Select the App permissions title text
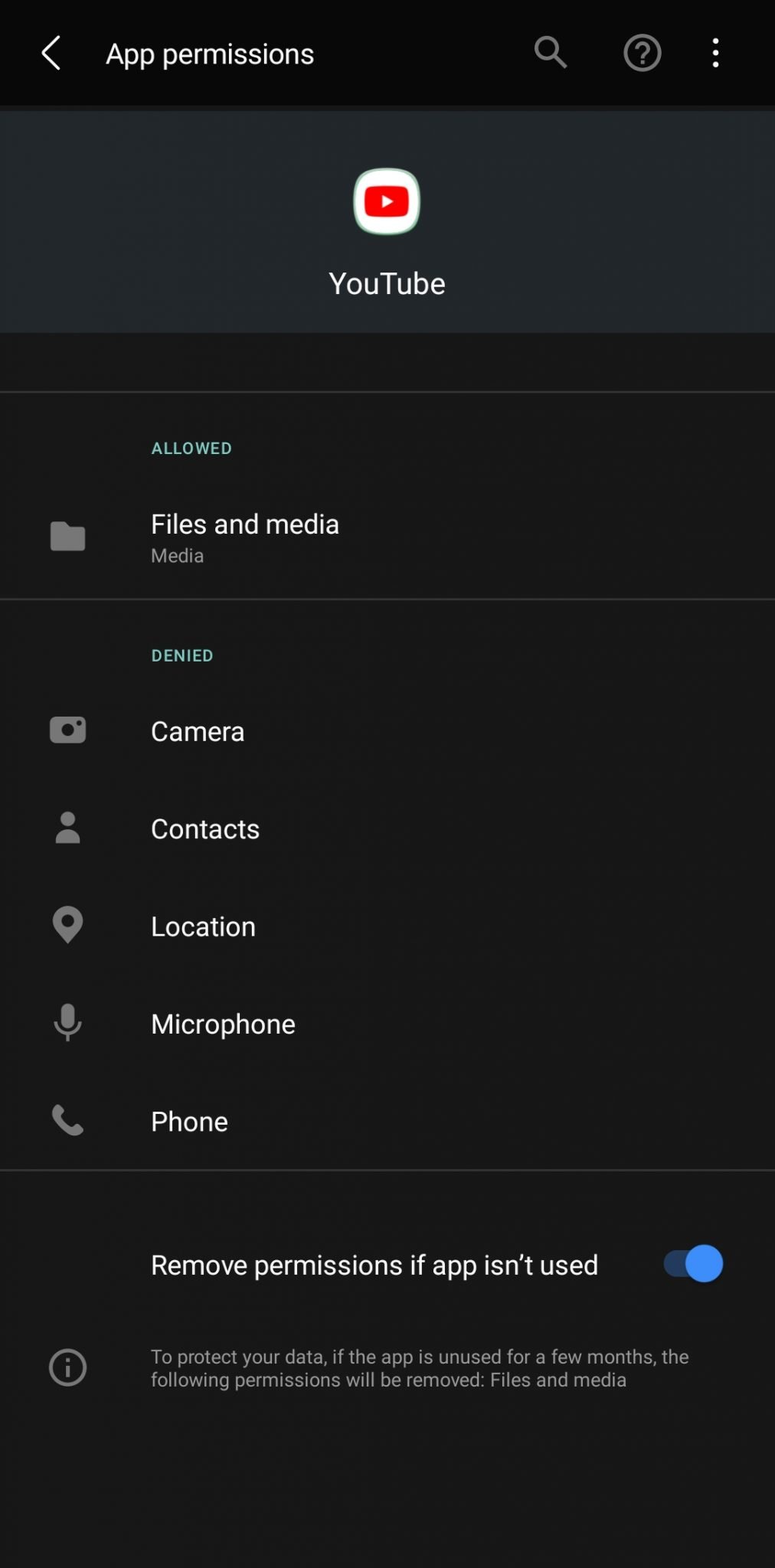Viewport: 775px width, 1568px height. (209, 53)
